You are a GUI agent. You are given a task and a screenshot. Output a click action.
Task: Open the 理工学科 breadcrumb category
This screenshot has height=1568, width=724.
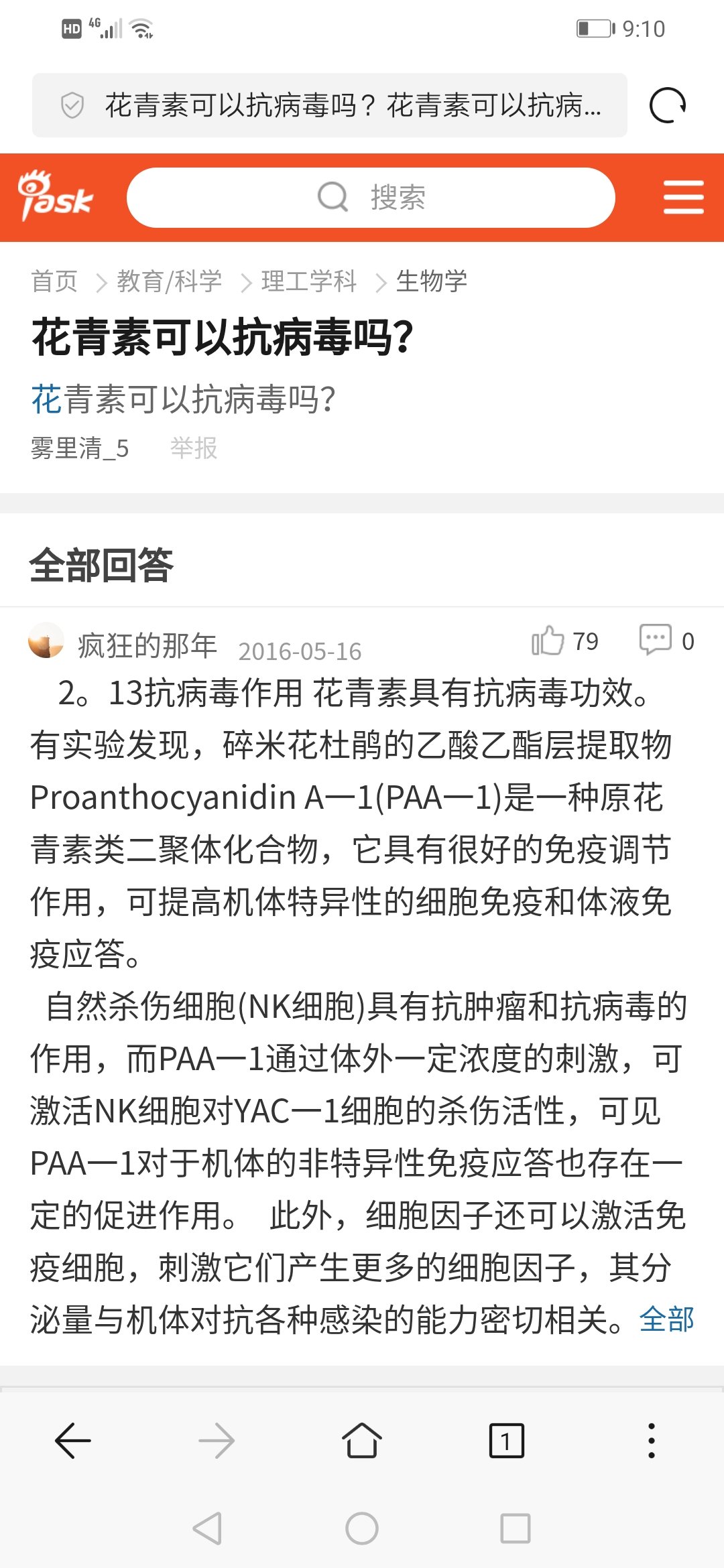click(309, 281)
